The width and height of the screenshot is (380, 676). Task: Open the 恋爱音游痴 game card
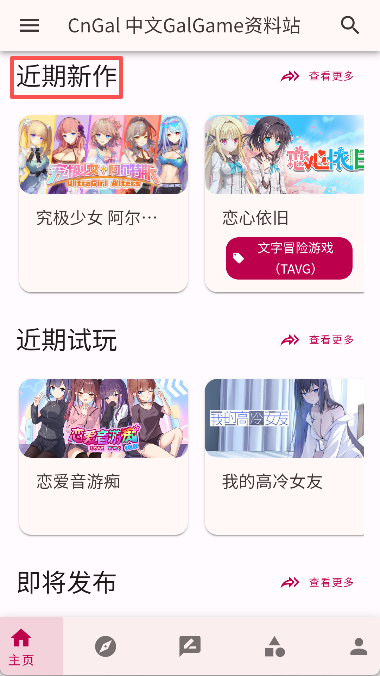(x=104, y=457)
